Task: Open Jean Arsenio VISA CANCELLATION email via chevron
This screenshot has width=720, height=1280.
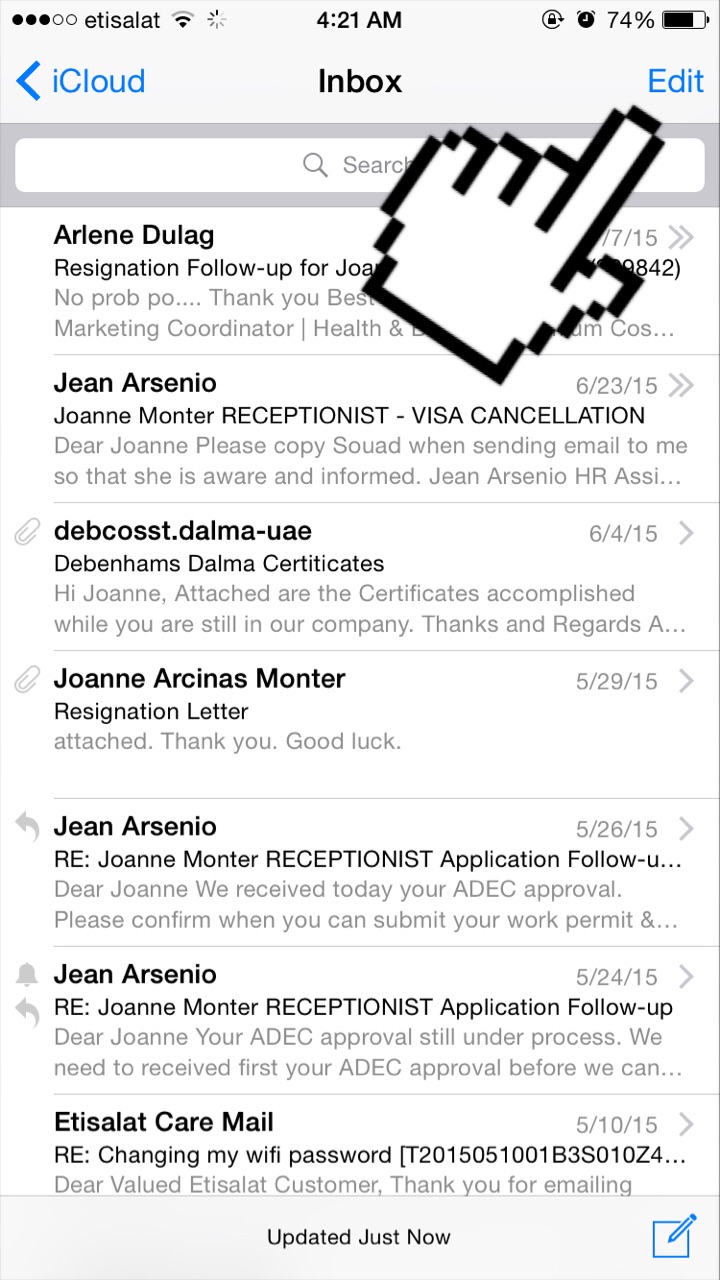Action: point(682,384)
